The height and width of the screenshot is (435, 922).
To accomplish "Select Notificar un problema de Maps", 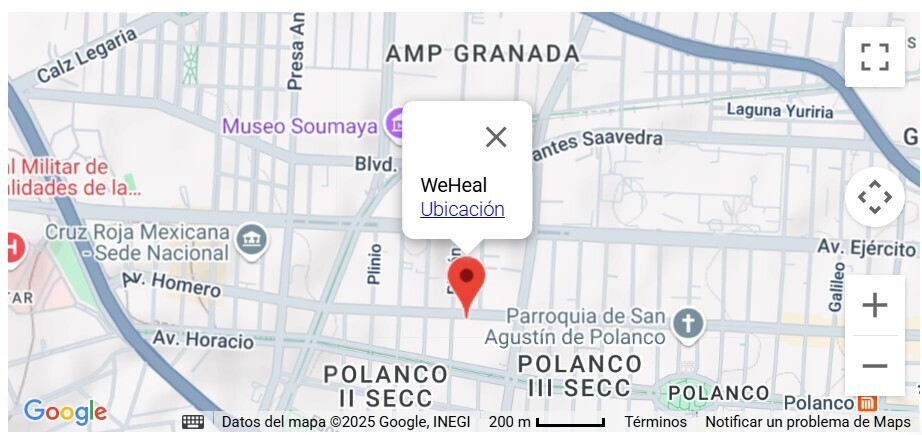I will (x=808, y=422).
